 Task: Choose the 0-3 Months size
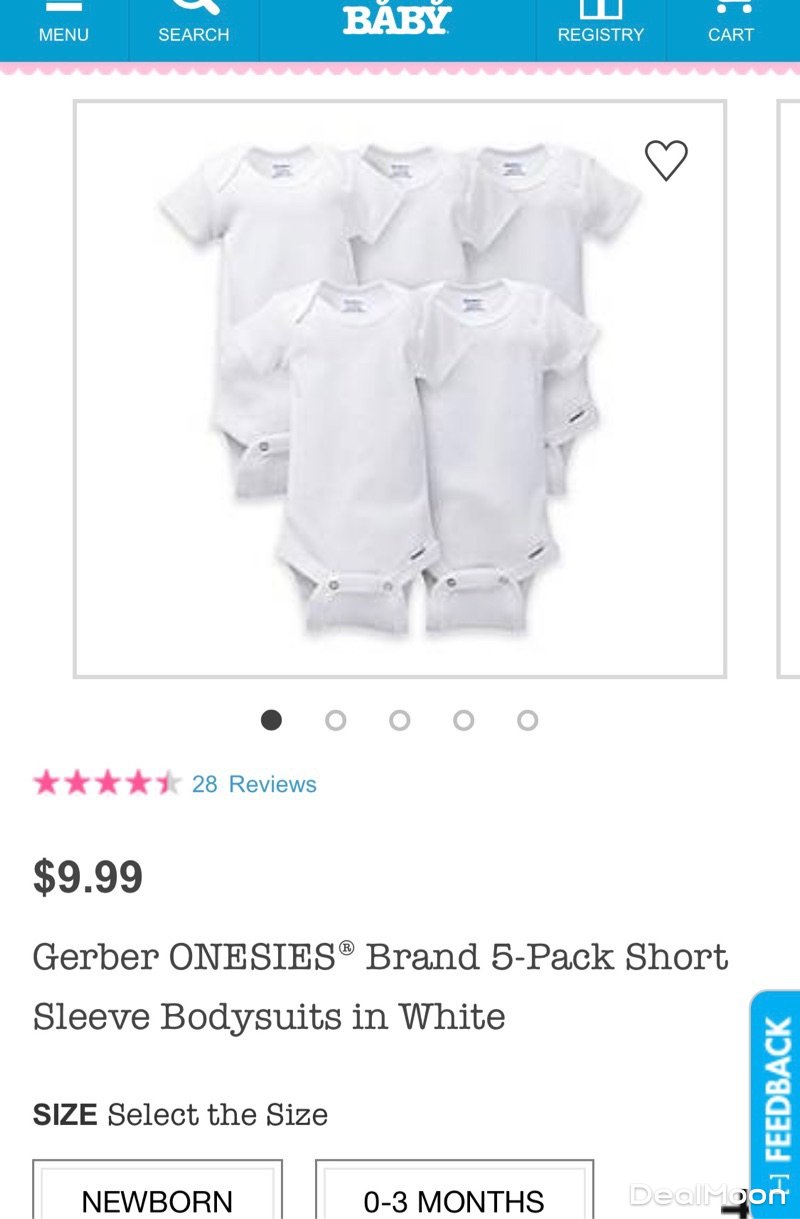pos(454,1196)
